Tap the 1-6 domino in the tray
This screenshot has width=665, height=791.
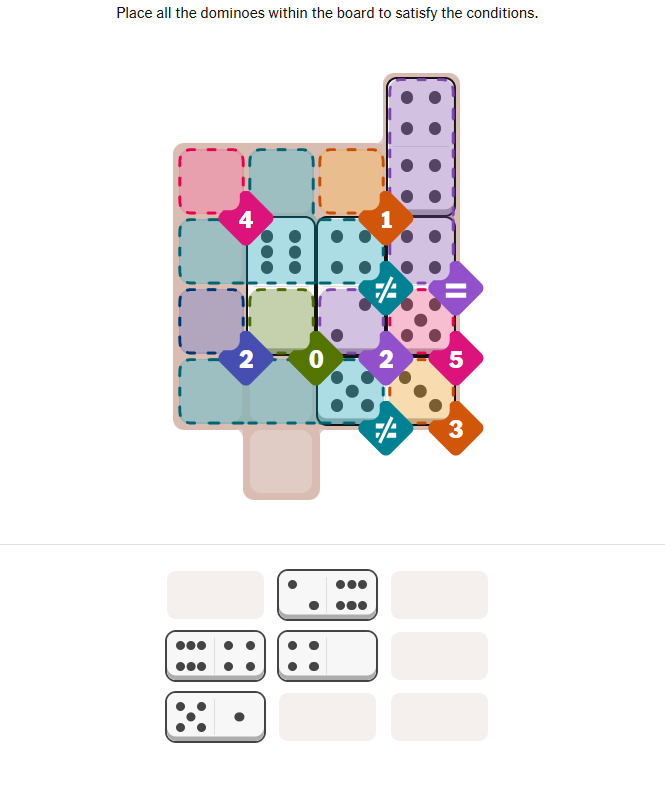tap(327, 594)
